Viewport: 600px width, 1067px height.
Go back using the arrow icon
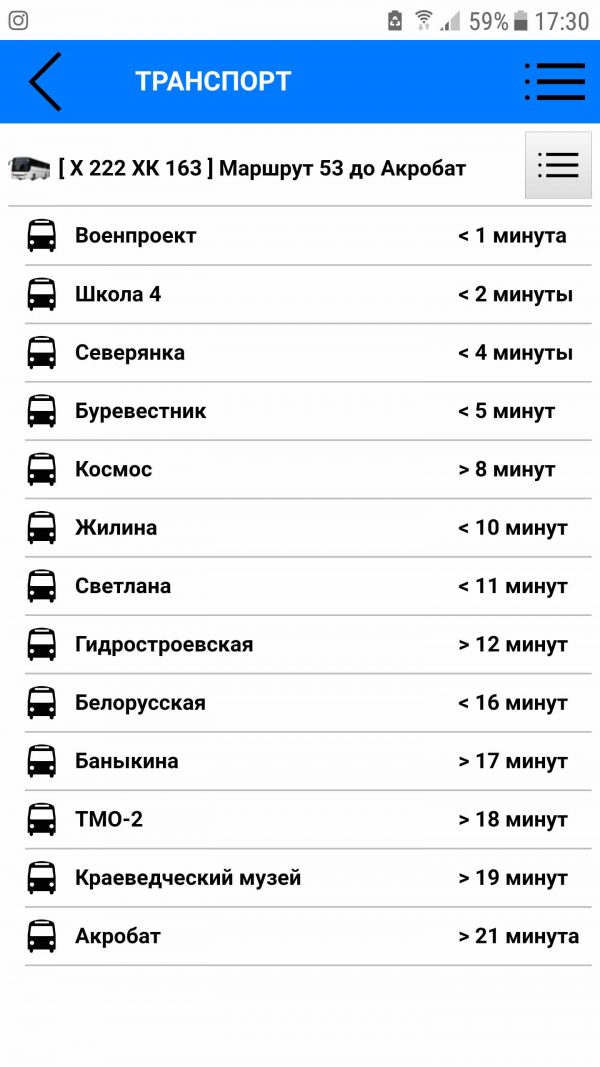click(x=45, y=82)
